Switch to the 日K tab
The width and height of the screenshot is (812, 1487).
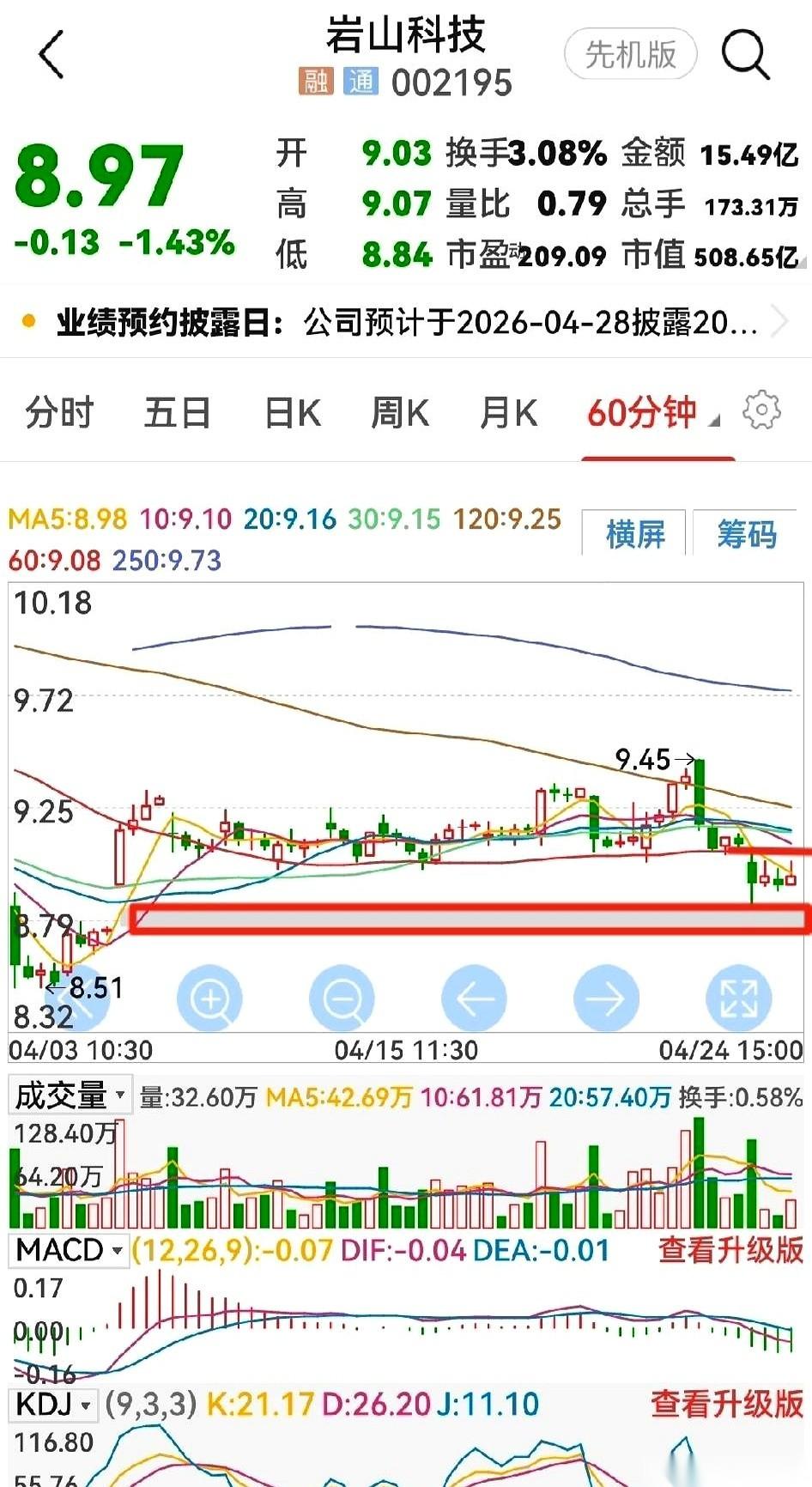pyautogui.click(x=292, y=413)
